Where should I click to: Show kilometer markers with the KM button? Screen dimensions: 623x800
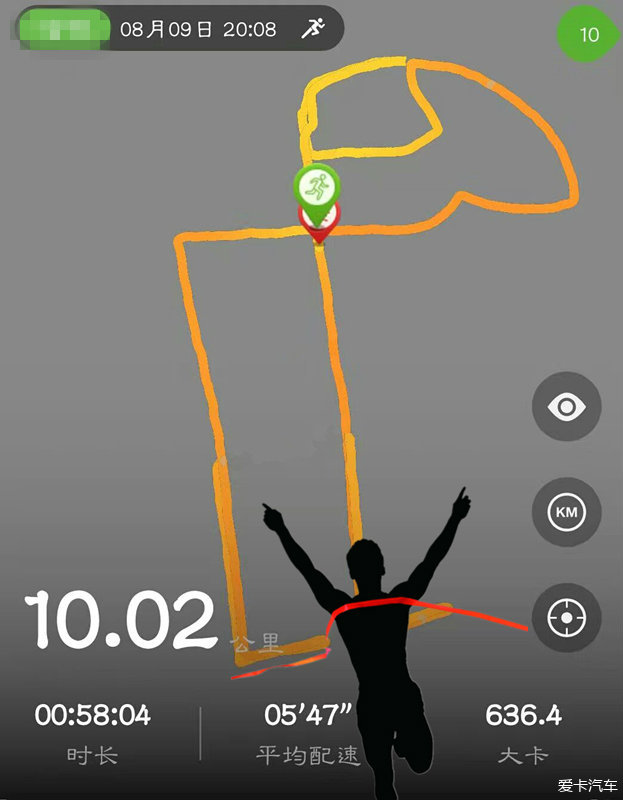coord(567,513)
